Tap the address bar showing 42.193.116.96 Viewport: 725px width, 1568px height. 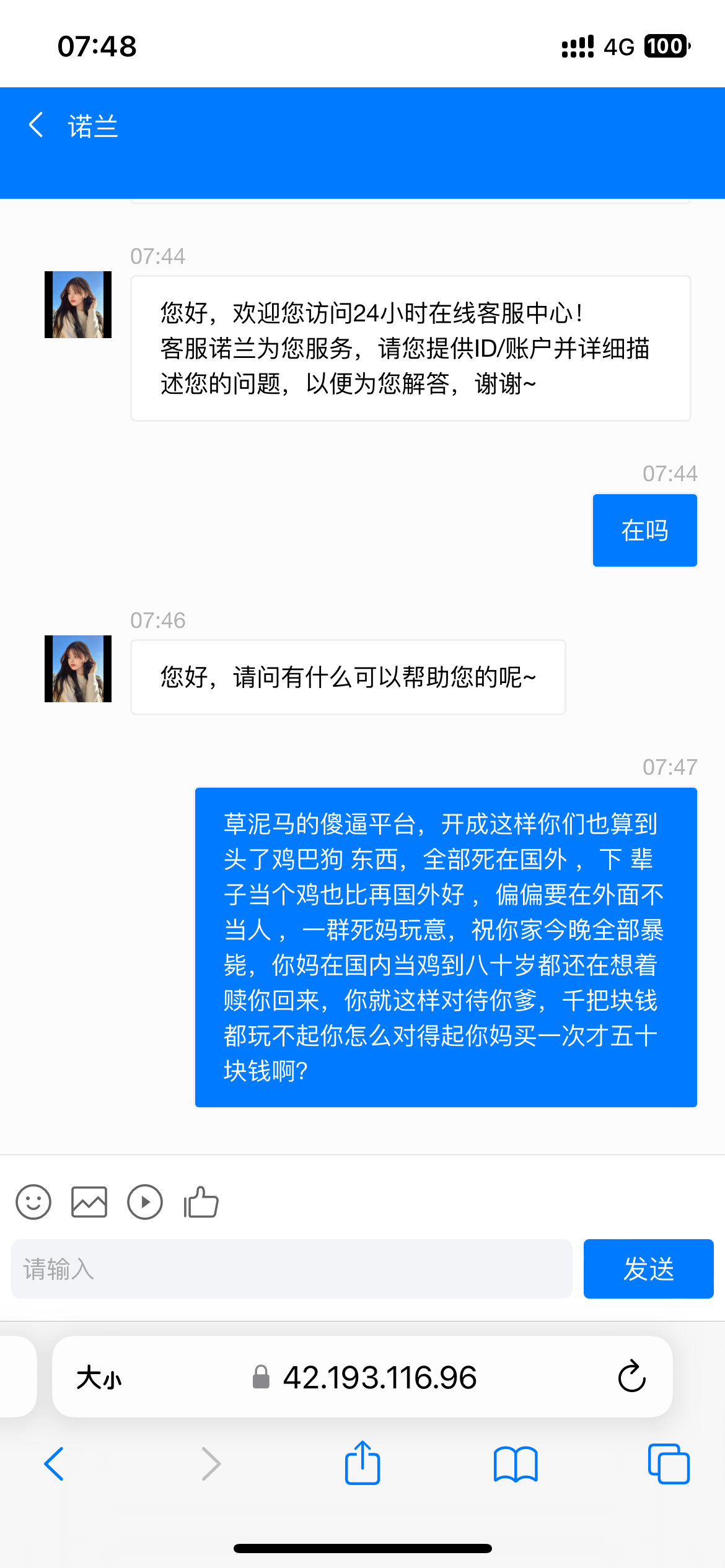click(x=379, y=1378)
